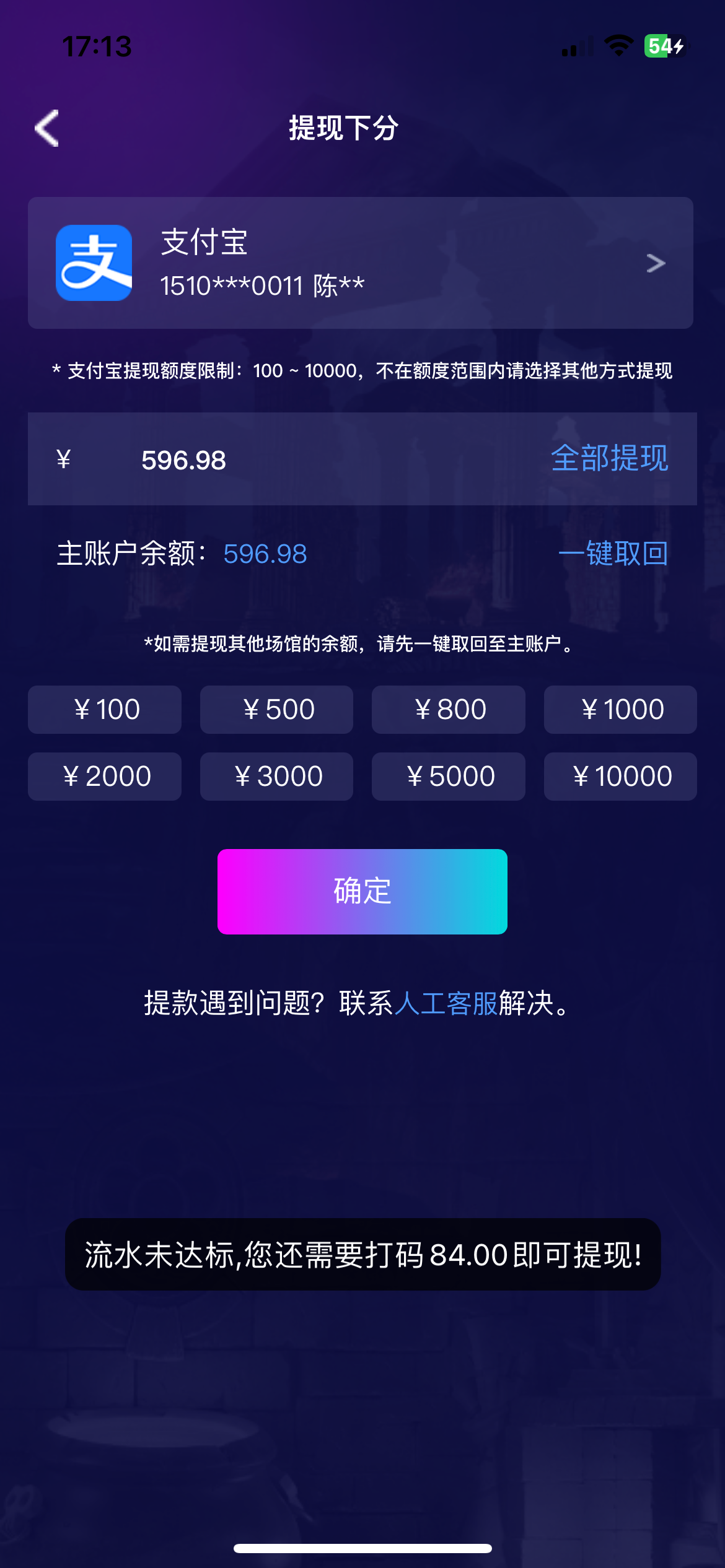The width and height of the screenshot is (725, 1568).
Task: Select the ¥100 amount chip
Action: point(105,710)
